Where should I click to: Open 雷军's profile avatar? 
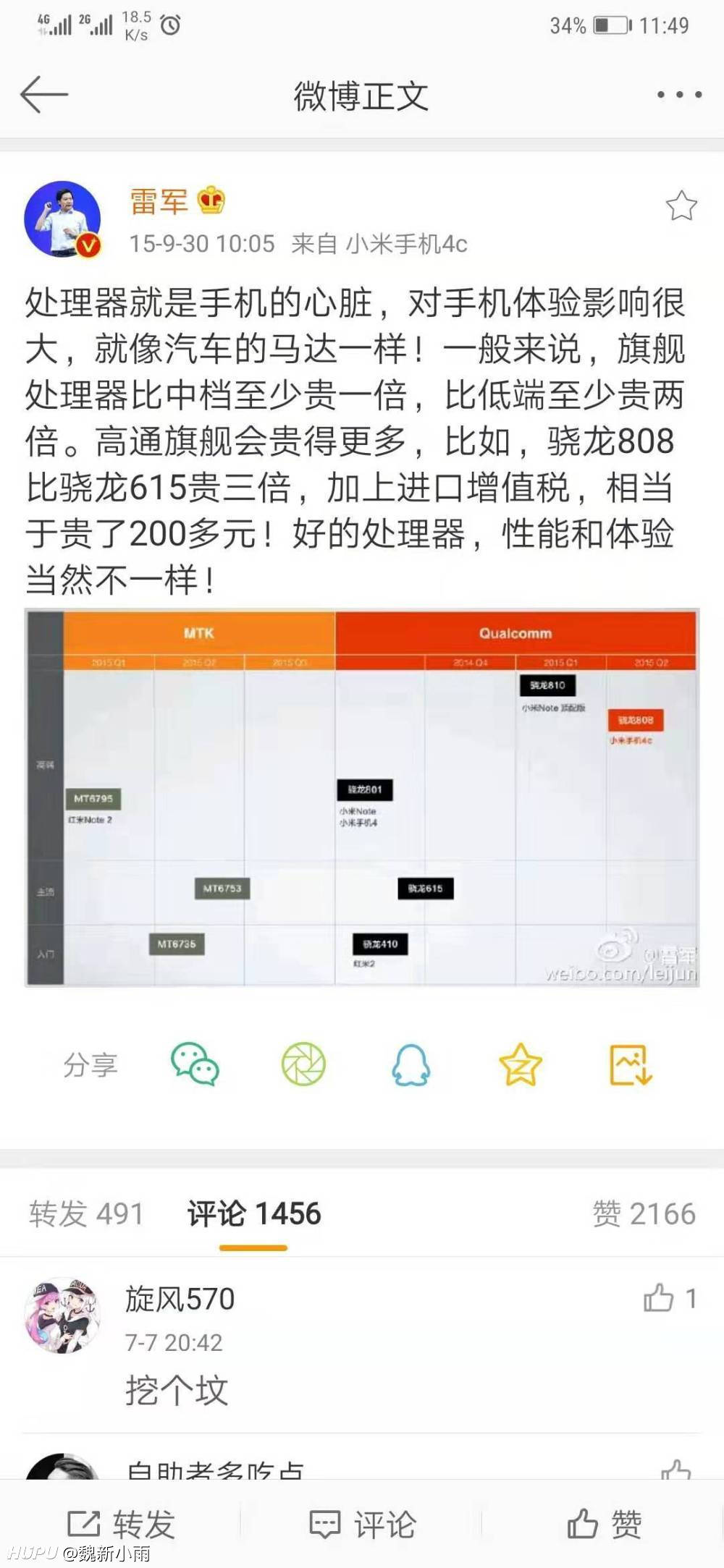(63, 219)
